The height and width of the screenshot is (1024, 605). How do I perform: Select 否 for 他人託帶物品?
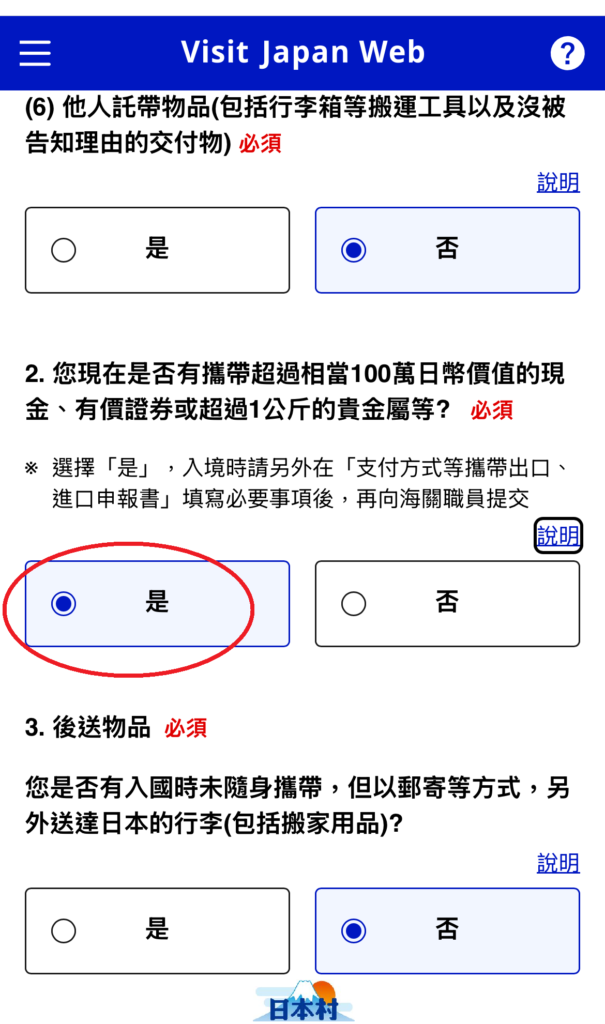click(x=447, y=250)
